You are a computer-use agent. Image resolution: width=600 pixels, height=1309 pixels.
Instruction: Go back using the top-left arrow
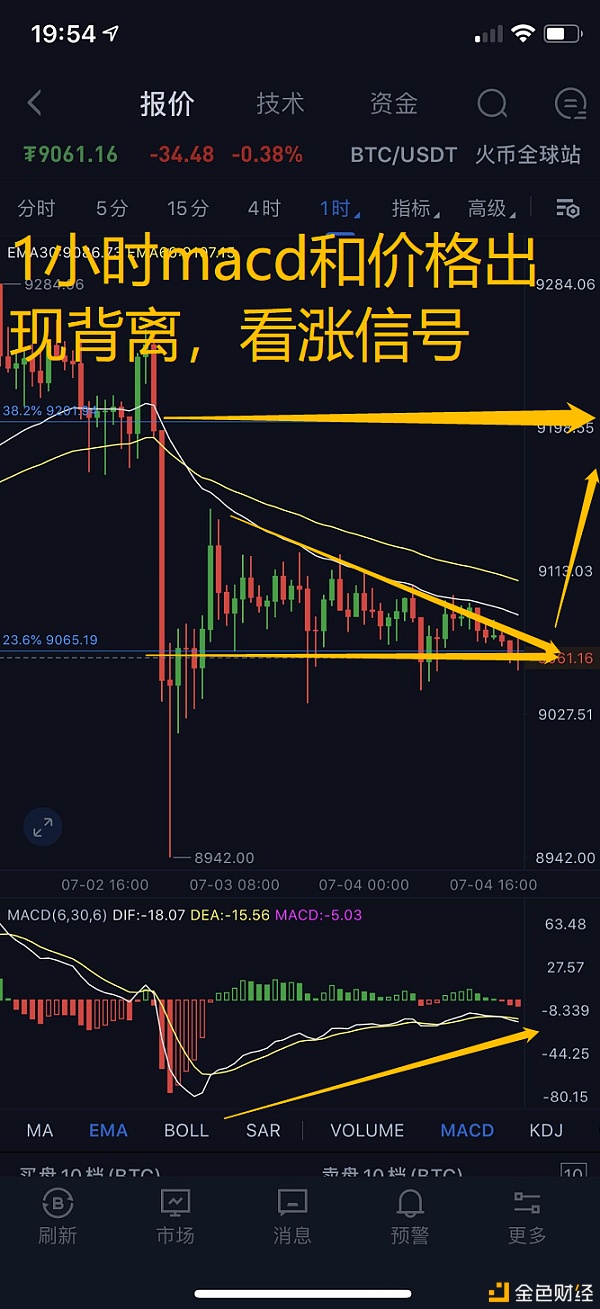pos(35,103)
